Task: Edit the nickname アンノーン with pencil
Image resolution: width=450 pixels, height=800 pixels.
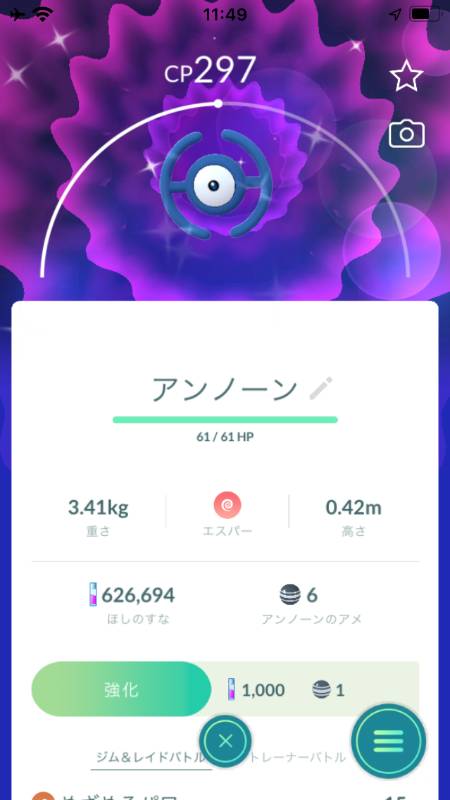Action: coord(321,389)
